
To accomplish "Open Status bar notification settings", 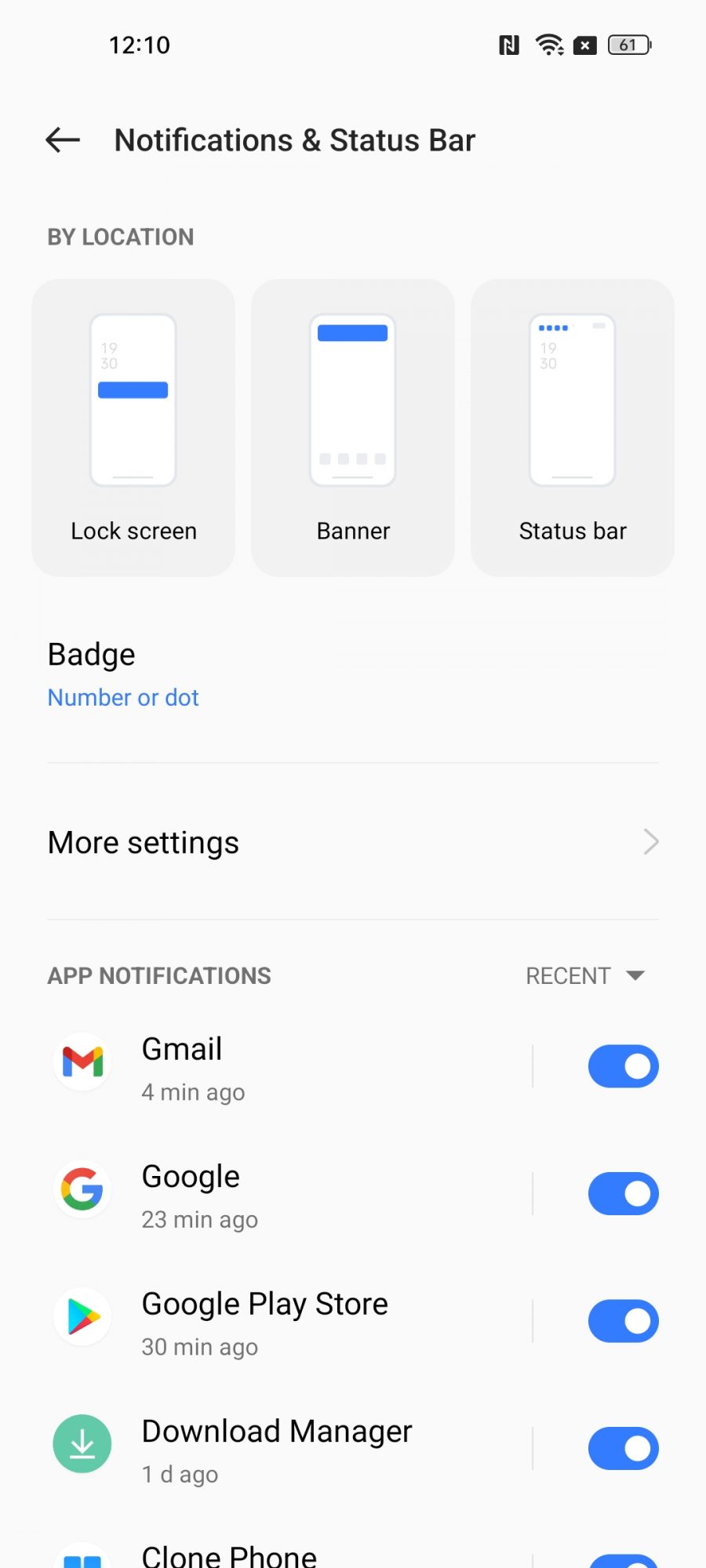I will pos(573,427).
